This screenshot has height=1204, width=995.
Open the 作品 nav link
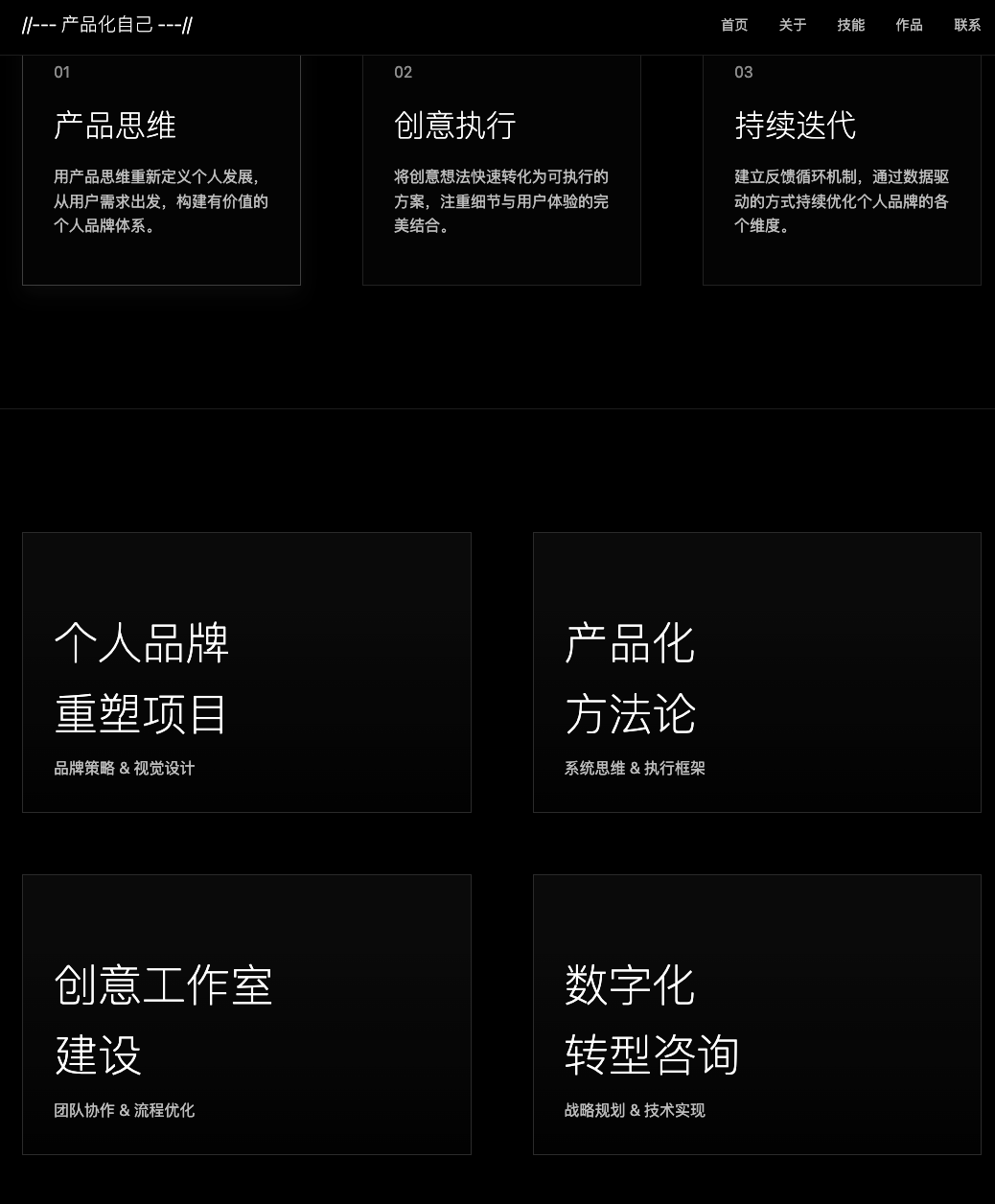[909, 25]
